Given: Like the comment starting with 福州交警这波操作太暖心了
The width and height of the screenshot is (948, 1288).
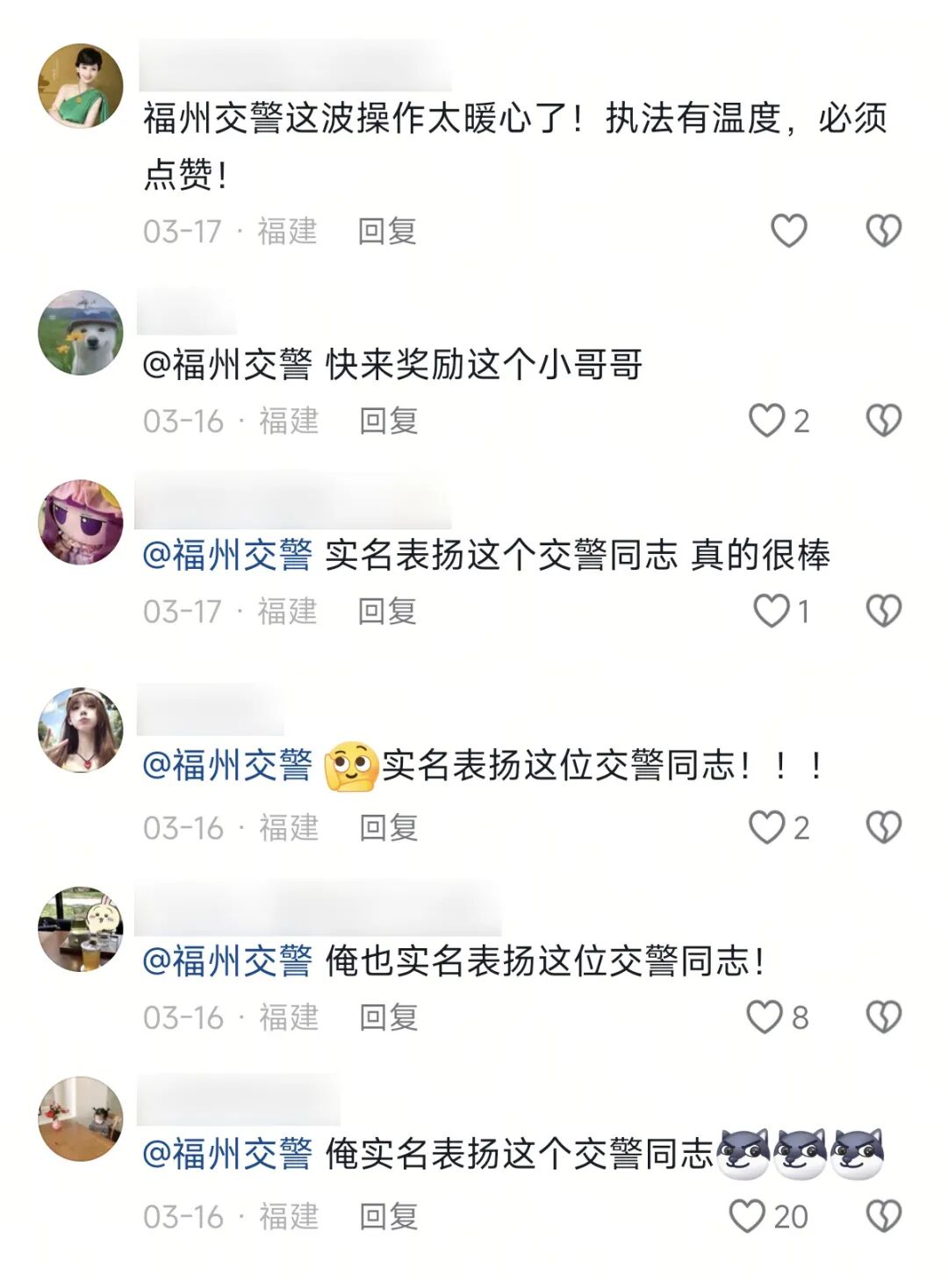Looking at the screenshot, I should click(x=788, y=231).
